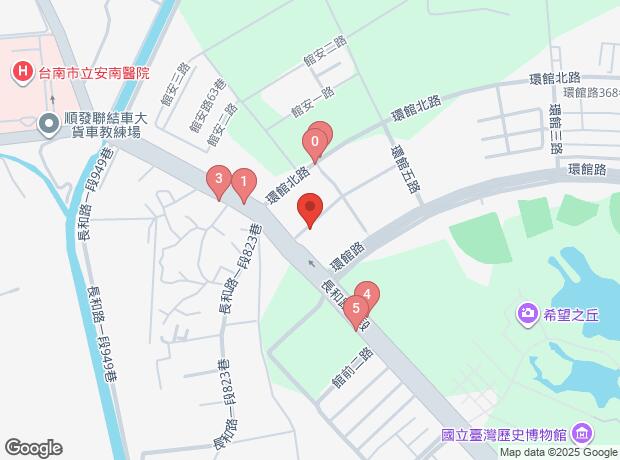
Task: Open map marker number 3
Action: [219, 180]
